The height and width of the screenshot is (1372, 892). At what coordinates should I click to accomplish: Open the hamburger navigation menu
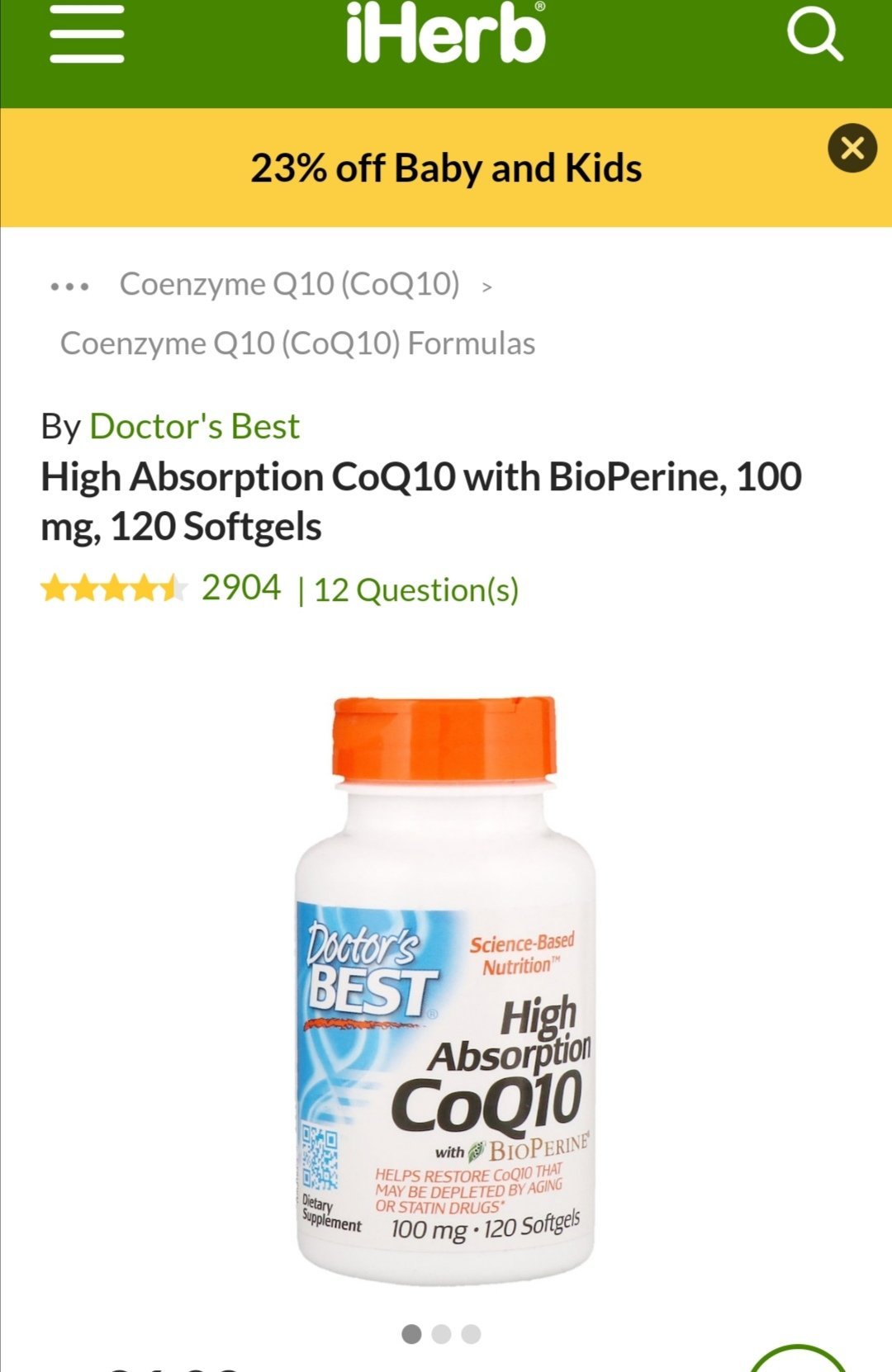coord(87,35)
